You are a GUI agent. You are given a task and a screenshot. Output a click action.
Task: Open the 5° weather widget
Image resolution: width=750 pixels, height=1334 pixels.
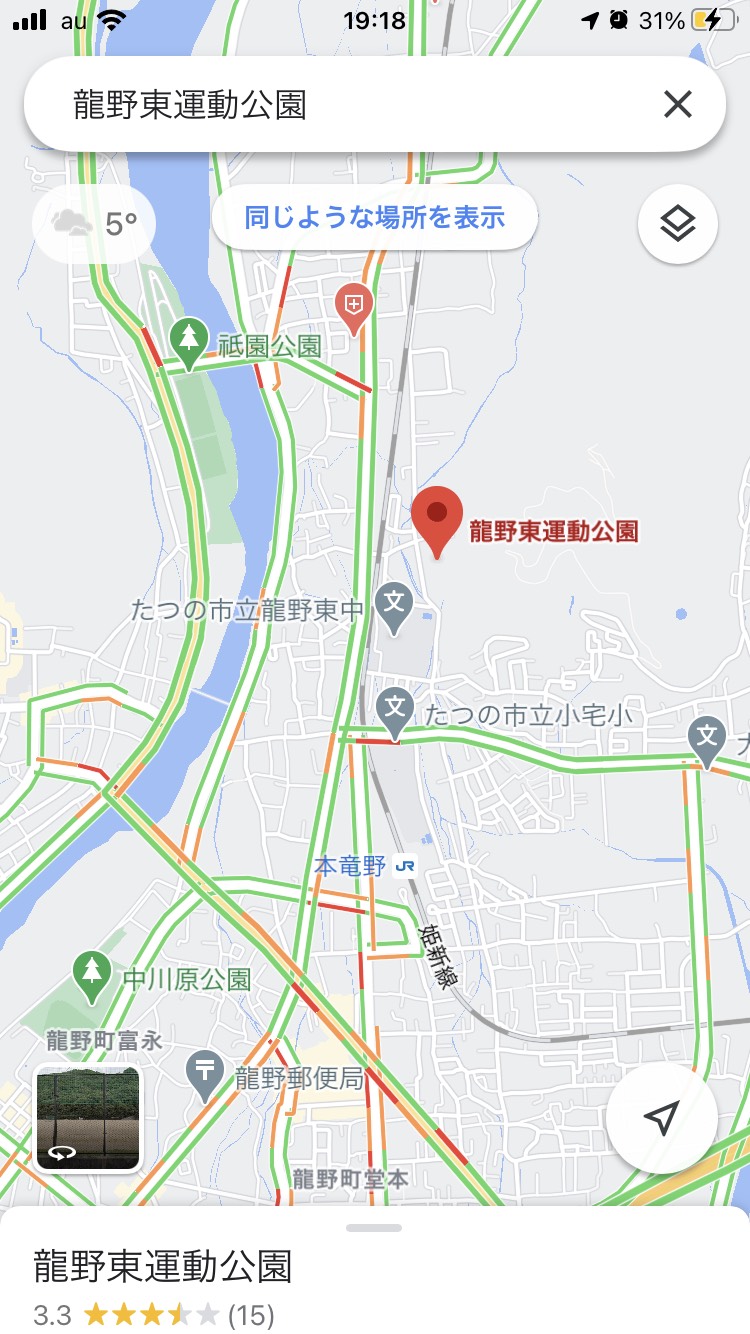point(95,224)
